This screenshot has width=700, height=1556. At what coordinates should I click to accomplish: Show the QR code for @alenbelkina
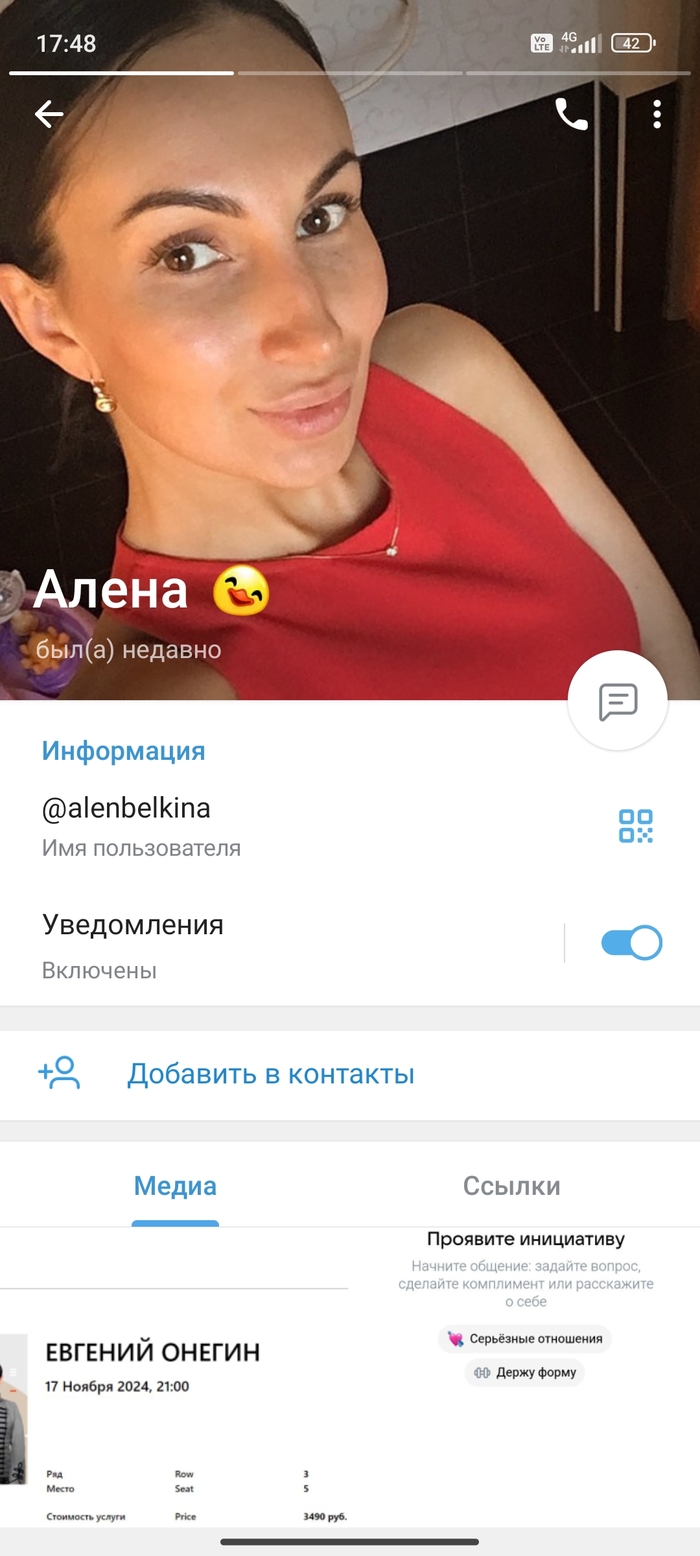point(635,826)
